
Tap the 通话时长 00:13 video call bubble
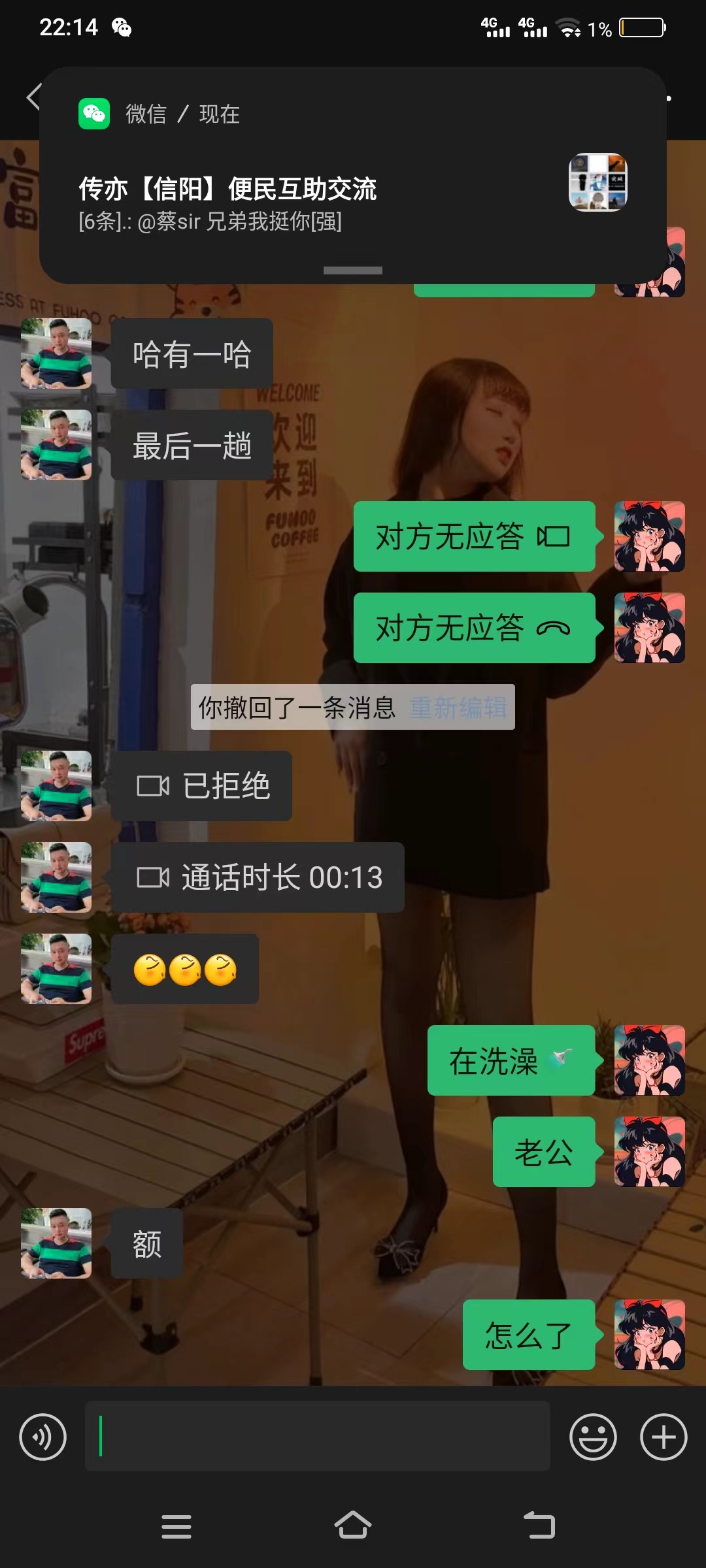pos(258,877)
